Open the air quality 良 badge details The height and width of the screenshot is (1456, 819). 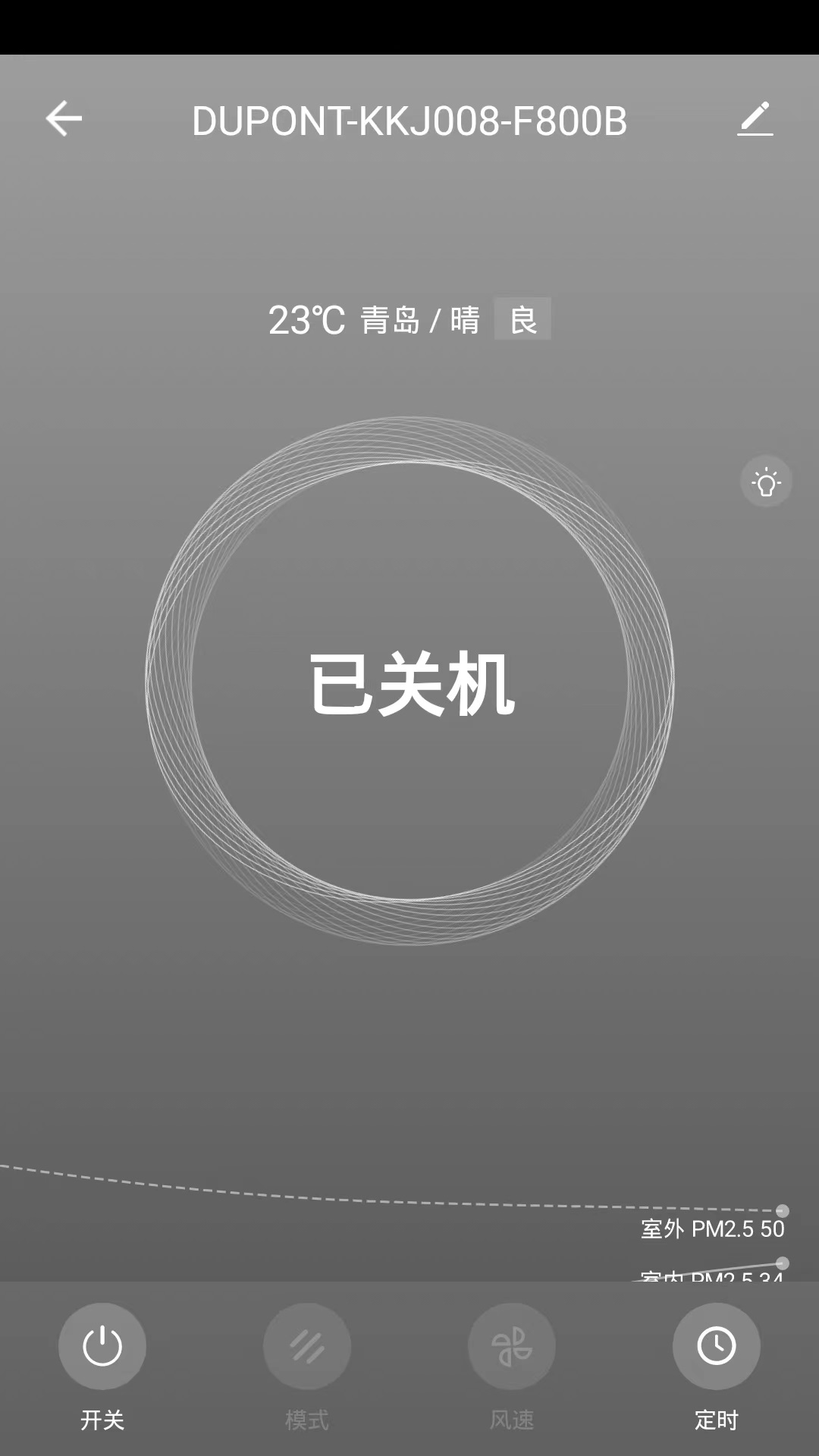click(521, 319)
